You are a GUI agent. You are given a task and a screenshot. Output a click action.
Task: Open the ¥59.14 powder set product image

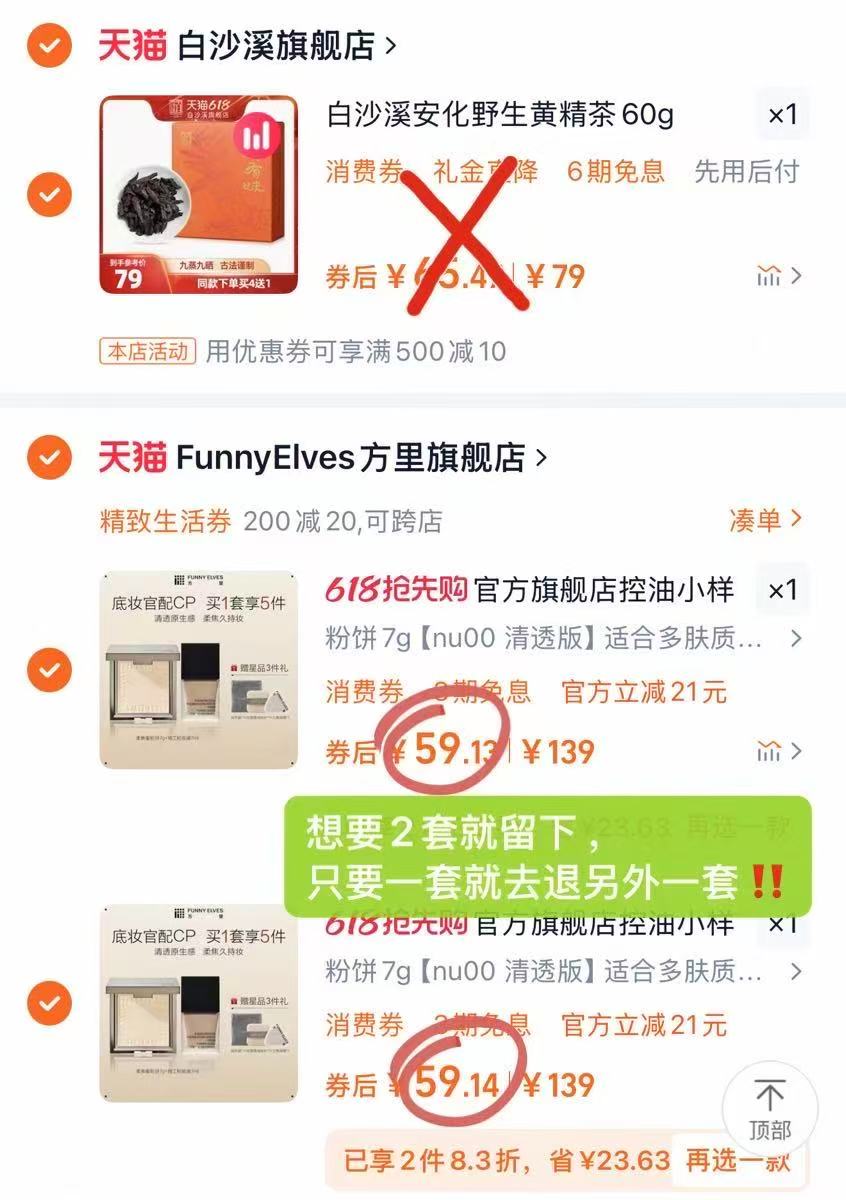[x=198, y=1002]
